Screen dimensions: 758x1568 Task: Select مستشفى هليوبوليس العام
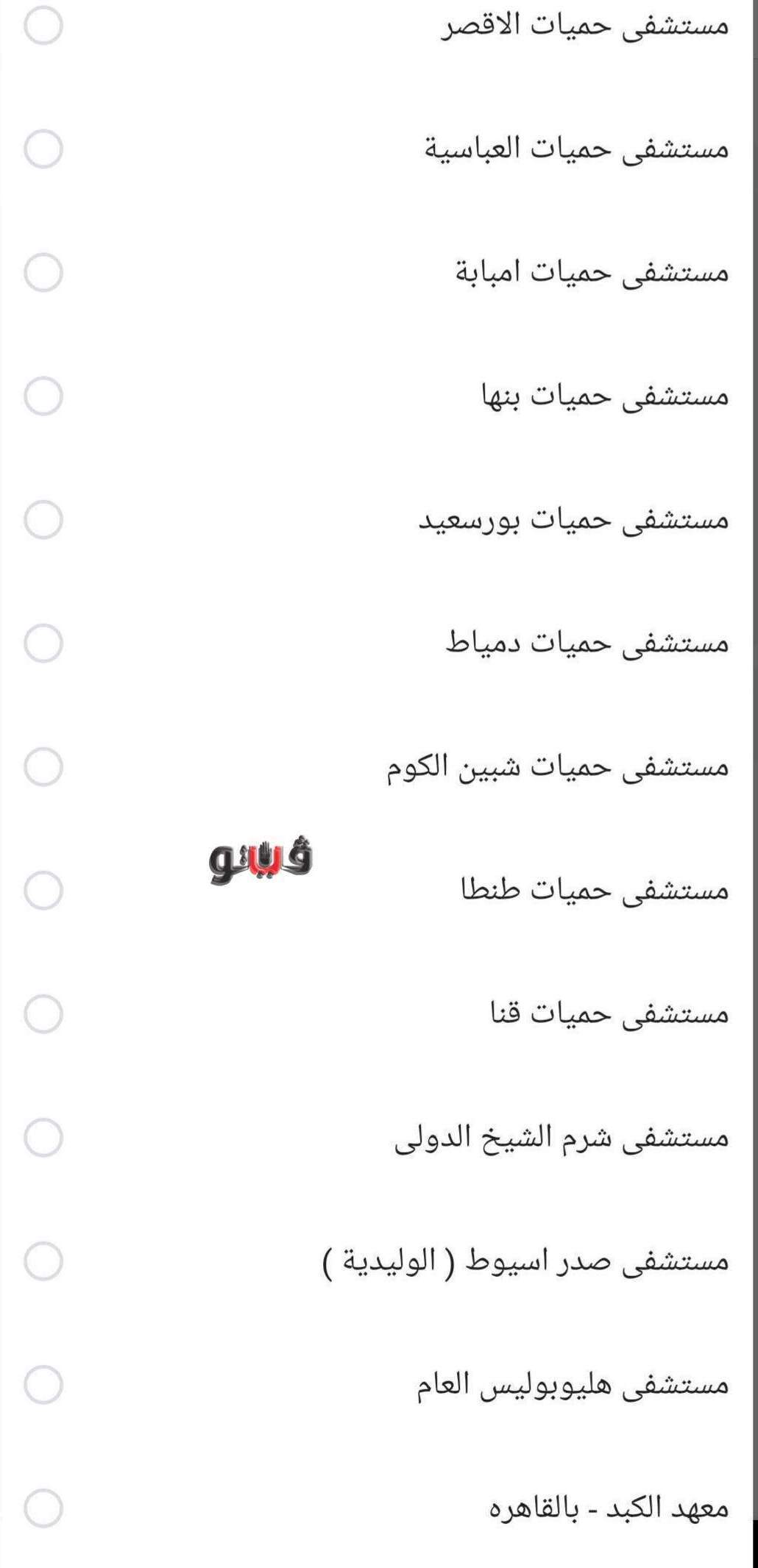[x=43, y=1385]
